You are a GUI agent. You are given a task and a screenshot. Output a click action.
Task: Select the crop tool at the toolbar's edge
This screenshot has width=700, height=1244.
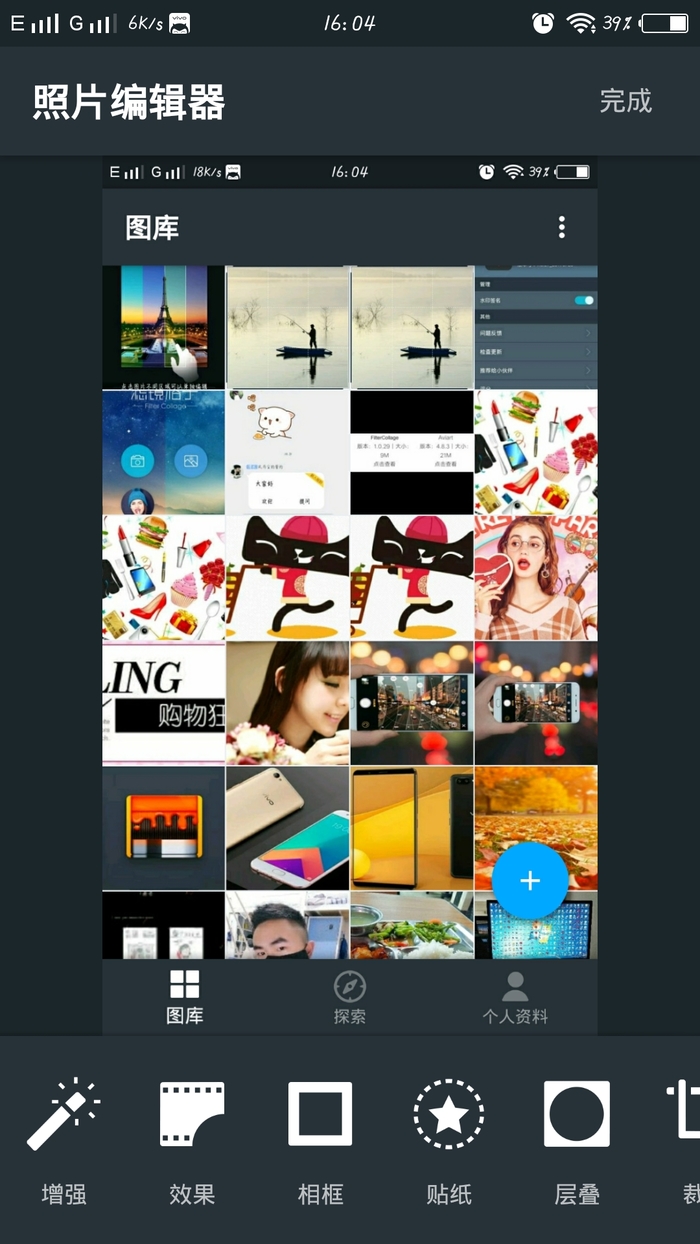686,1141
